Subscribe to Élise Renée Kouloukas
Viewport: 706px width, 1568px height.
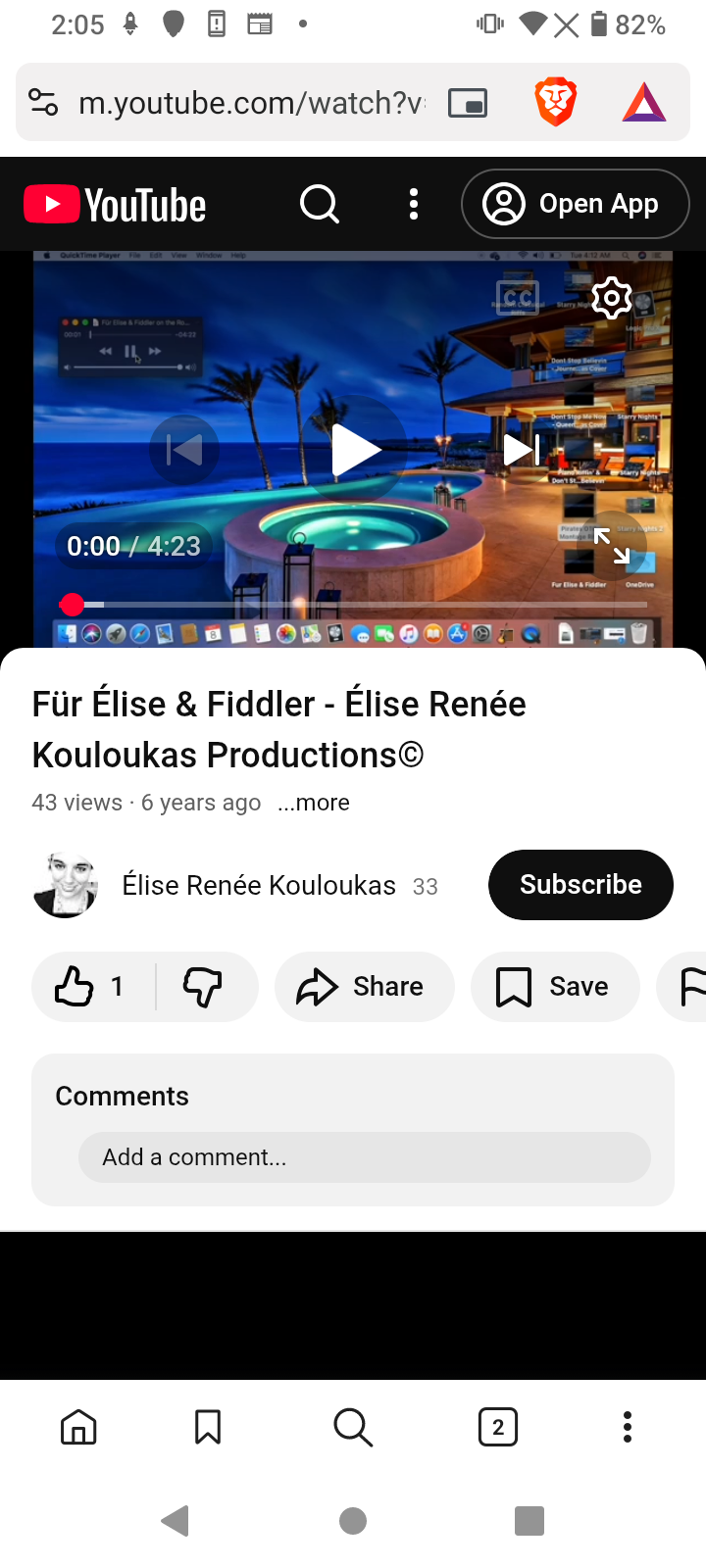[x=580, y=885]
